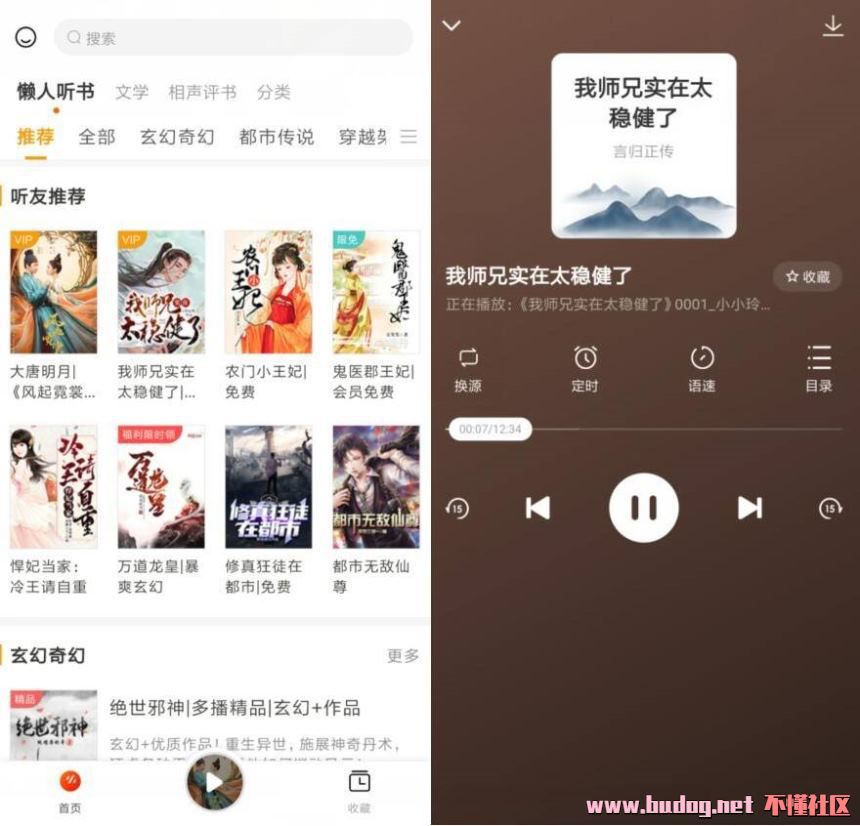Open the profile face icon
Screen dimensions: 860x826
tap(26, 38)
